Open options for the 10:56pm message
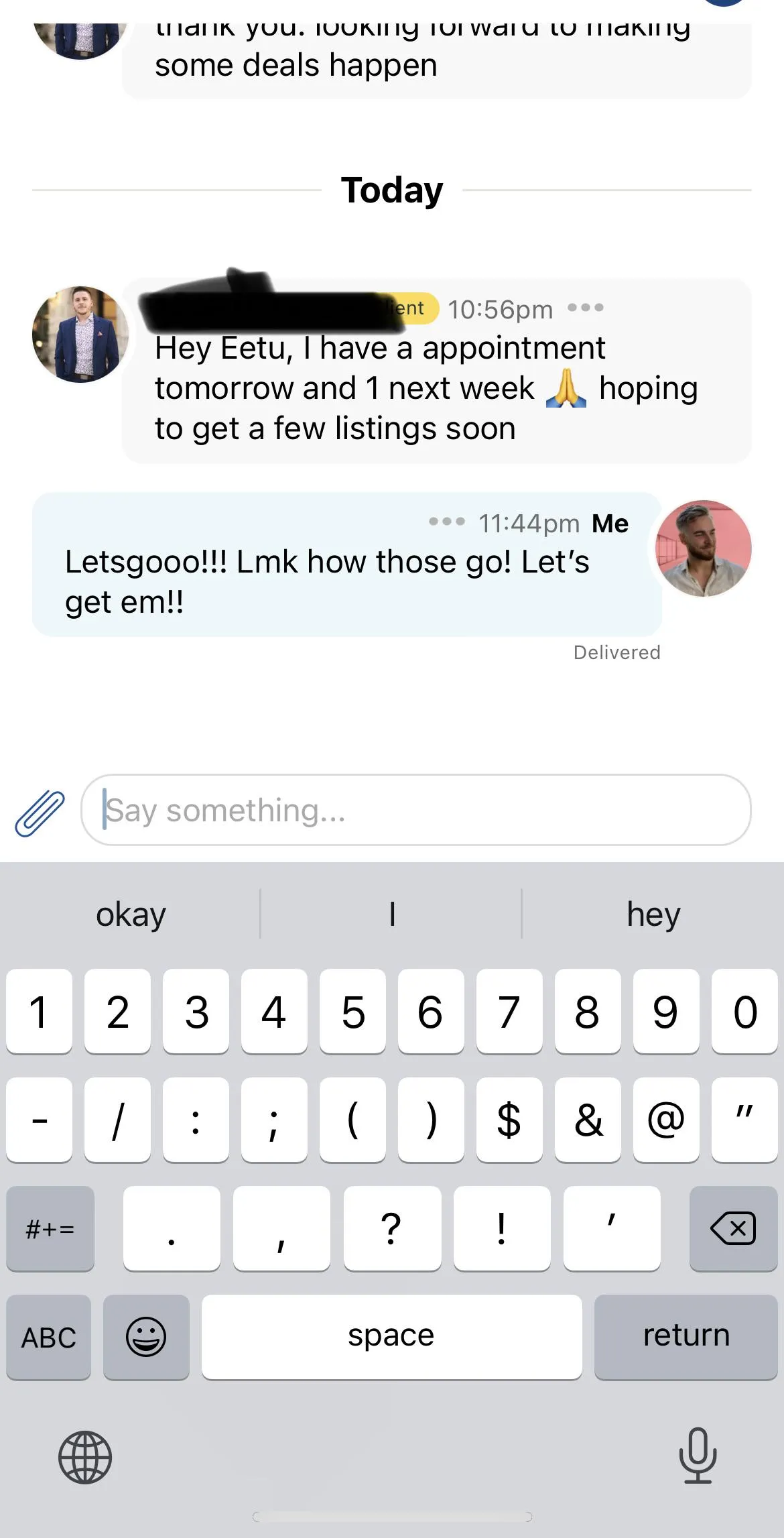 pyautogui.click(x=585, y=308)
